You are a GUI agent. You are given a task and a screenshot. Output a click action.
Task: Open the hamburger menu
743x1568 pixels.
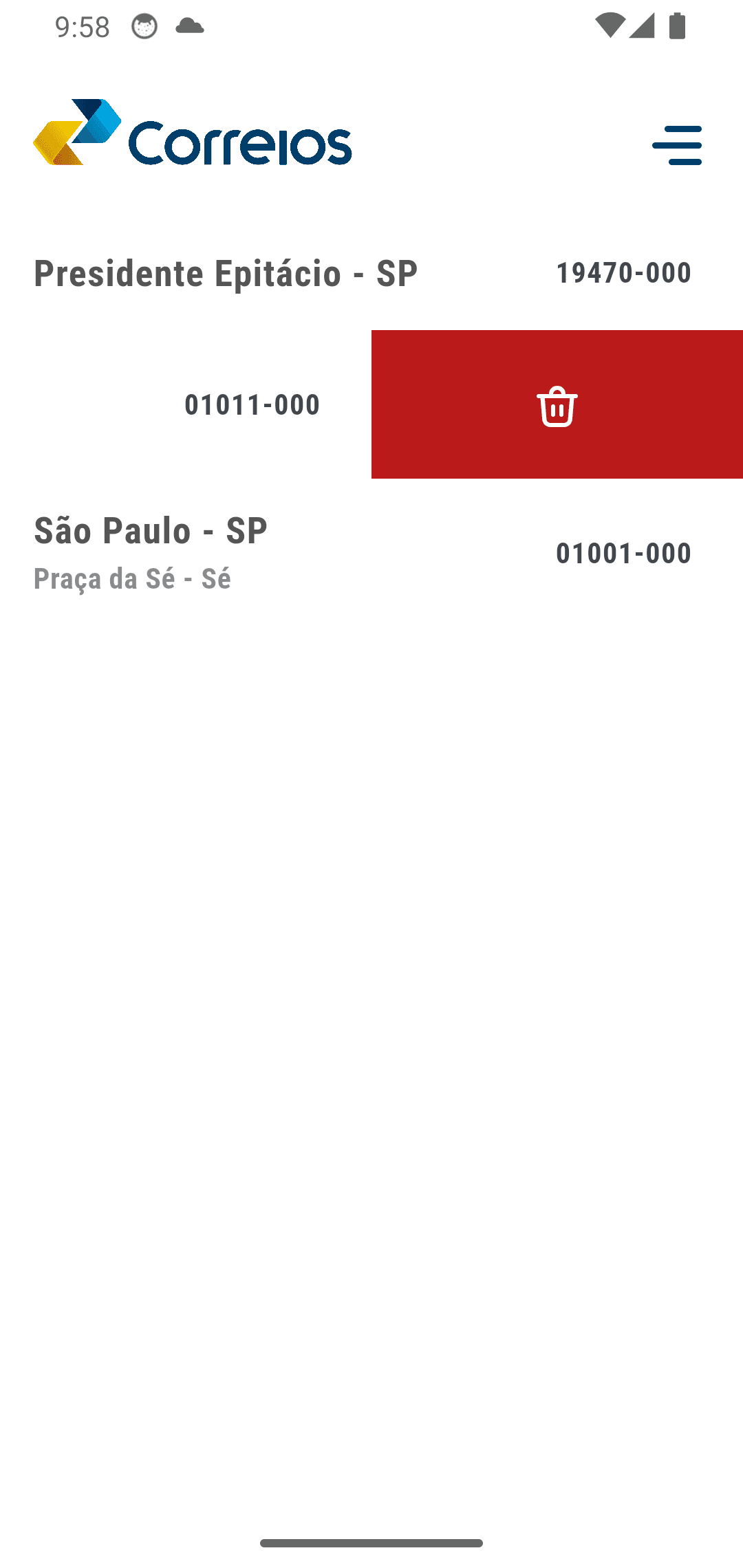678,145
